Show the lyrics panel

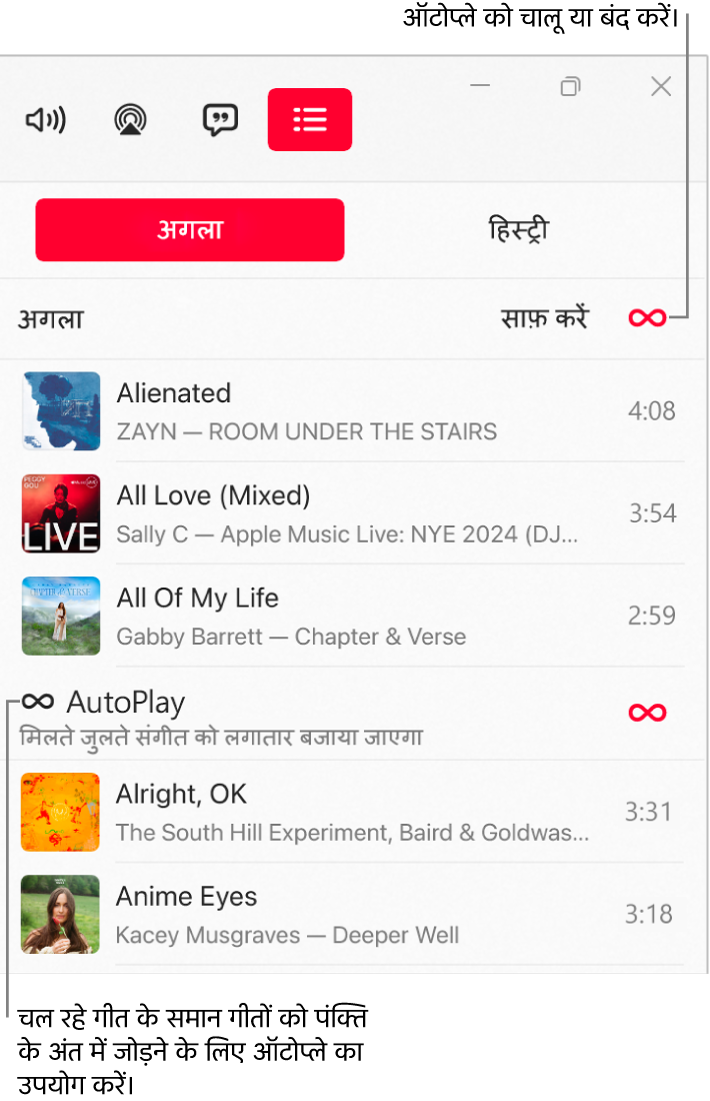click(219, 120)
